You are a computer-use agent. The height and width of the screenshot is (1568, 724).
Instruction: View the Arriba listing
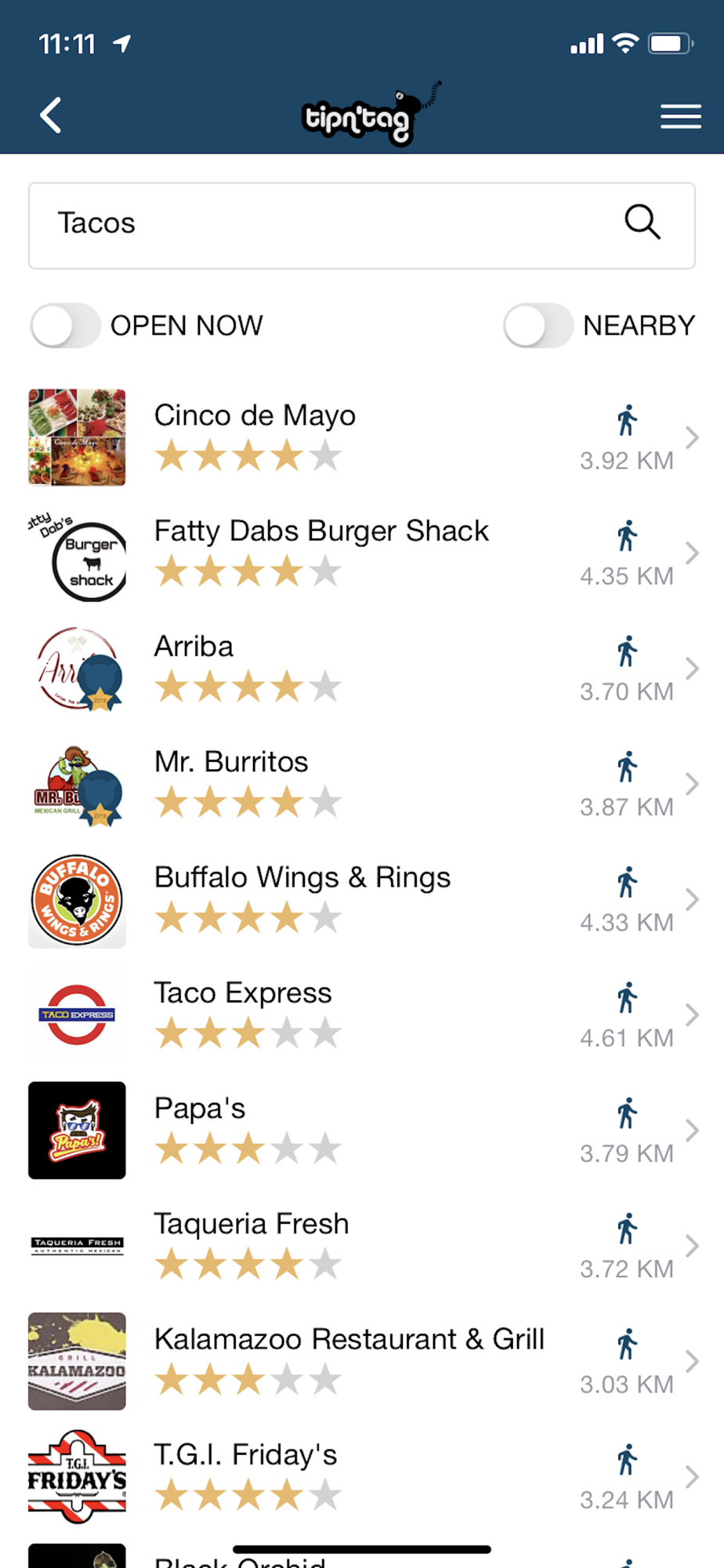[x=360, y=668]
